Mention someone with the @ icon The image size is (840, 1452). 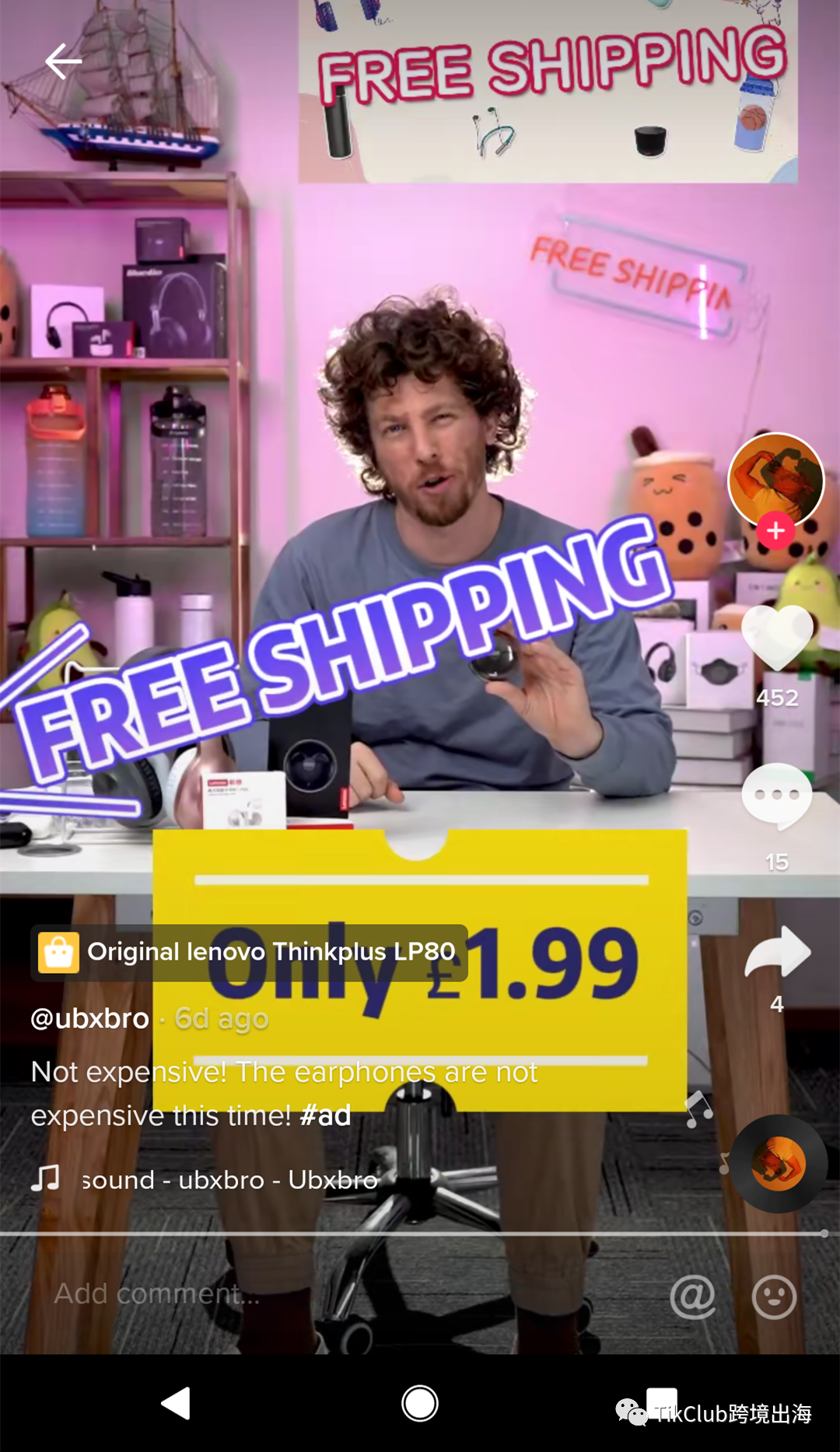click(x=692, y=1296)
